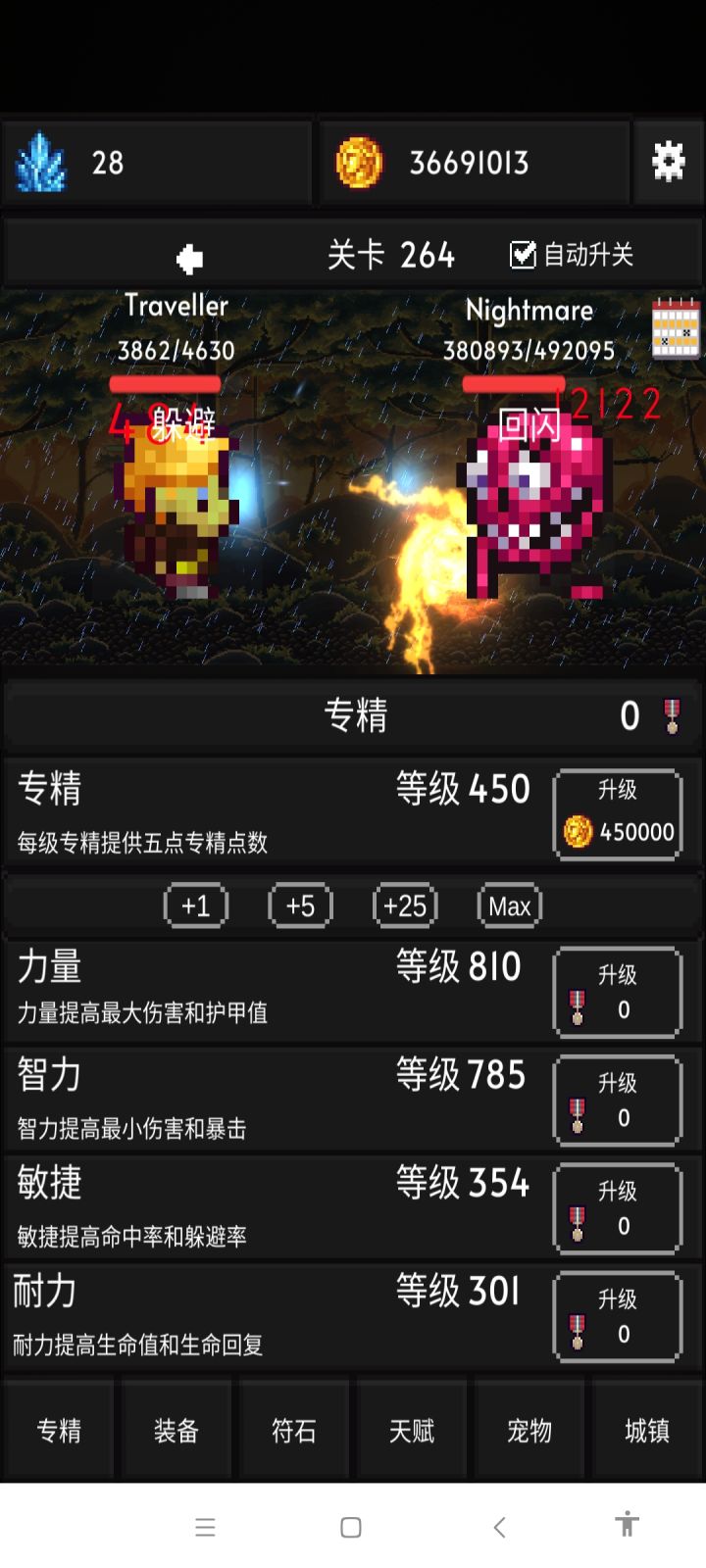
Task: Switch to the 城镇 tab
Action: tap(647, 1431)
